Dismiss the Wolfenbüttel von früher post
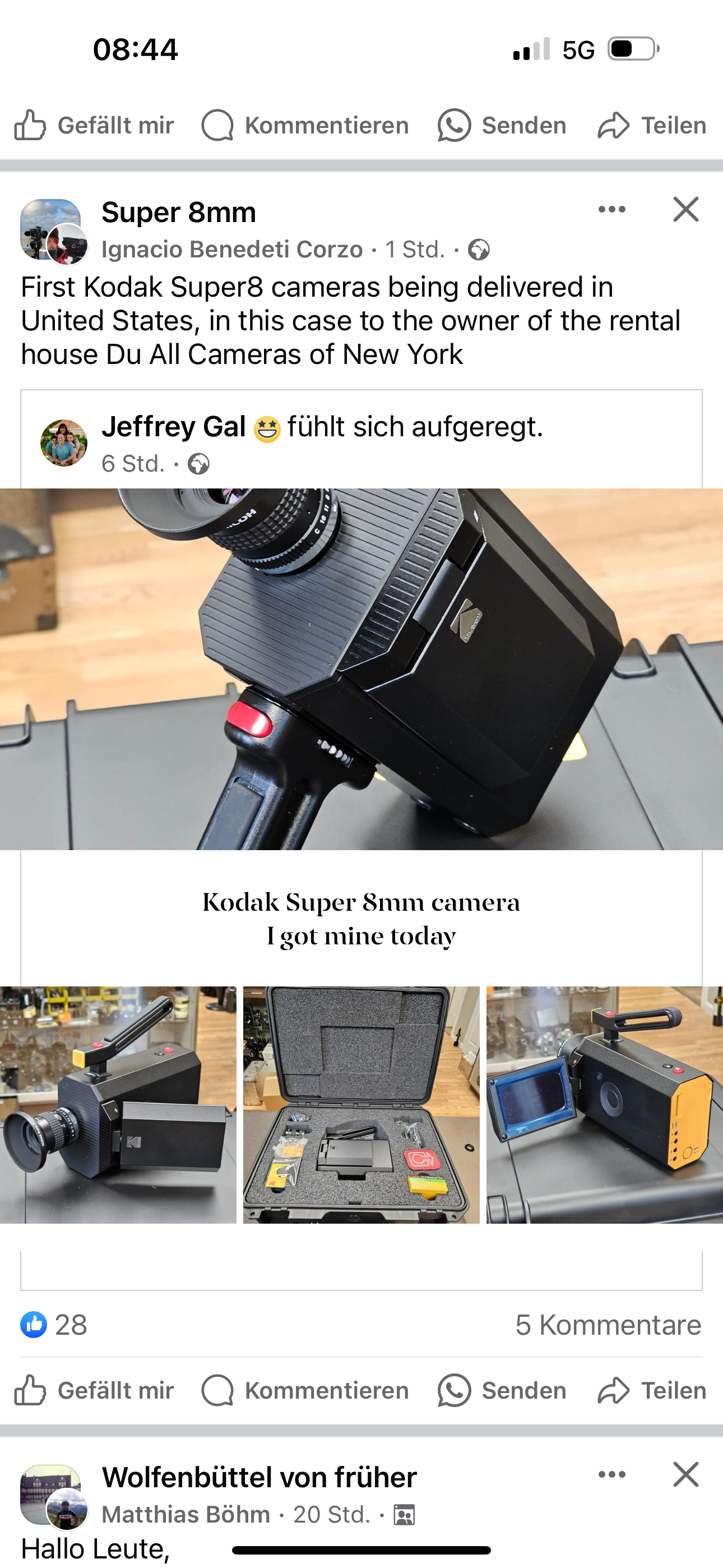Screen dimensions: 723x1568 [x=686, y=1475]
